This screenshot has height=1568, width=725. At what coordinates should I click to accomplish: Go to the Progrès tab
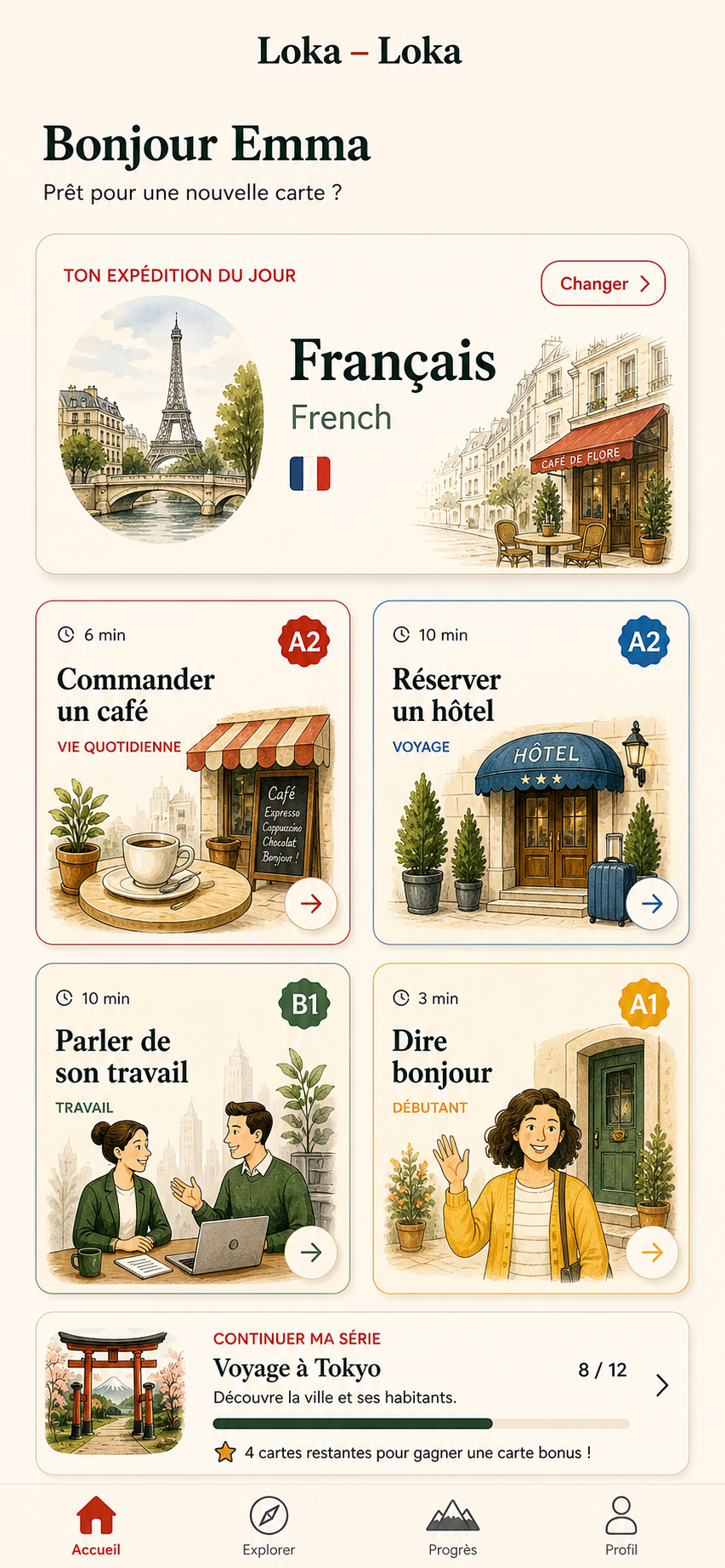[x=453, y=1525]
